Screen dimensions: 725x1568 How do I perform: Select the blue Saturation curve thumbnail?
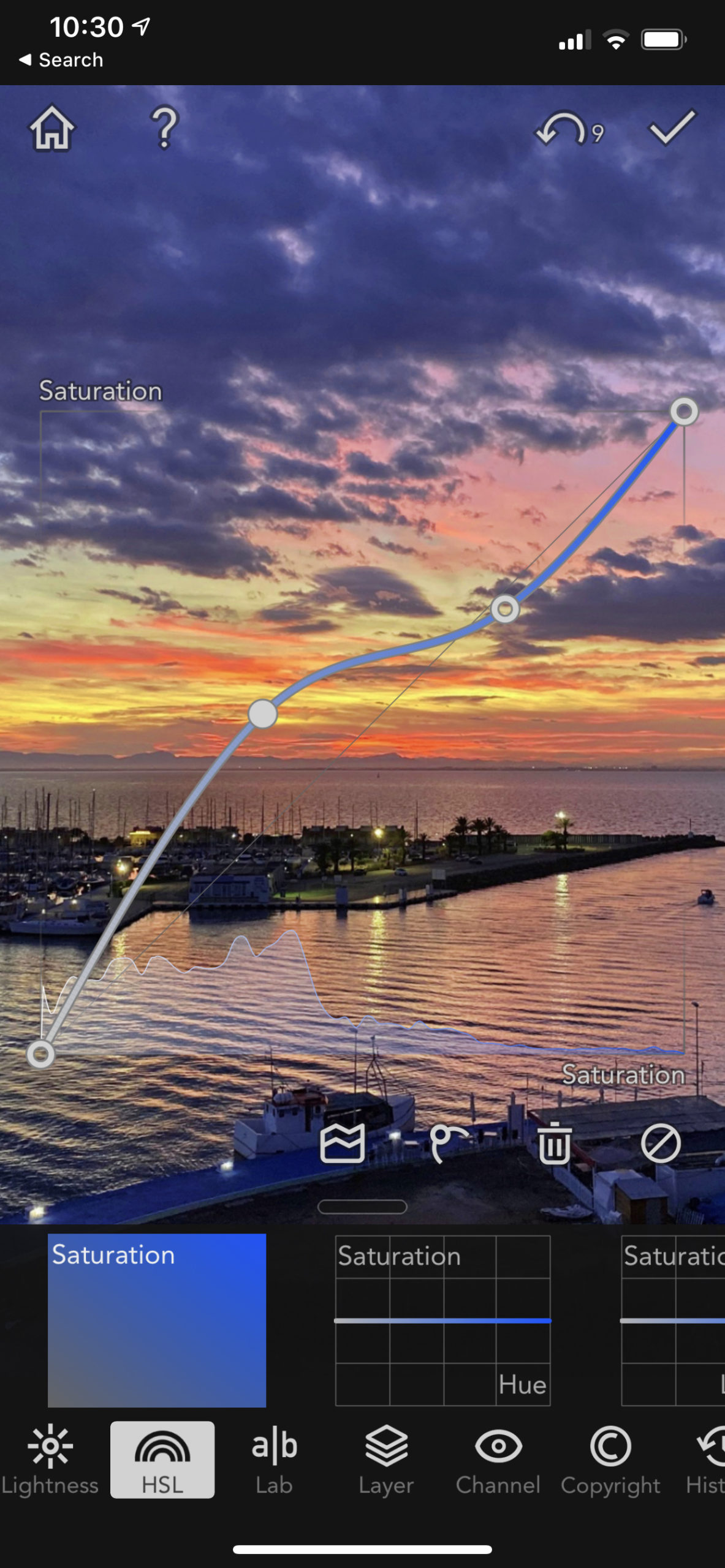tap(157, 1320)
